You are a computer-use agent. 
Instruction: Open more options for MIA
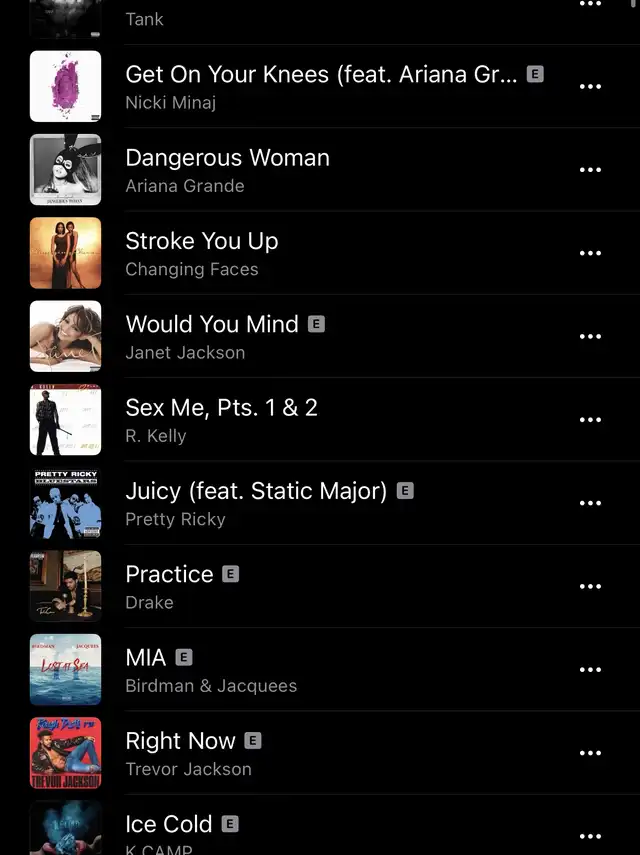coord(591,670)
